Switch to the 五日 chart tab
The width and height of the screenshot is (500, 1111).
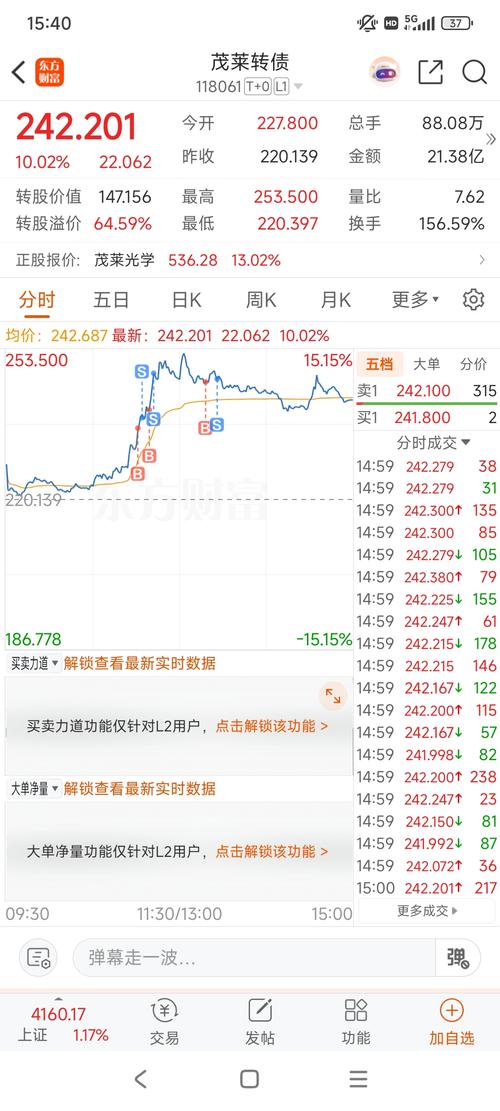[111, 300]
